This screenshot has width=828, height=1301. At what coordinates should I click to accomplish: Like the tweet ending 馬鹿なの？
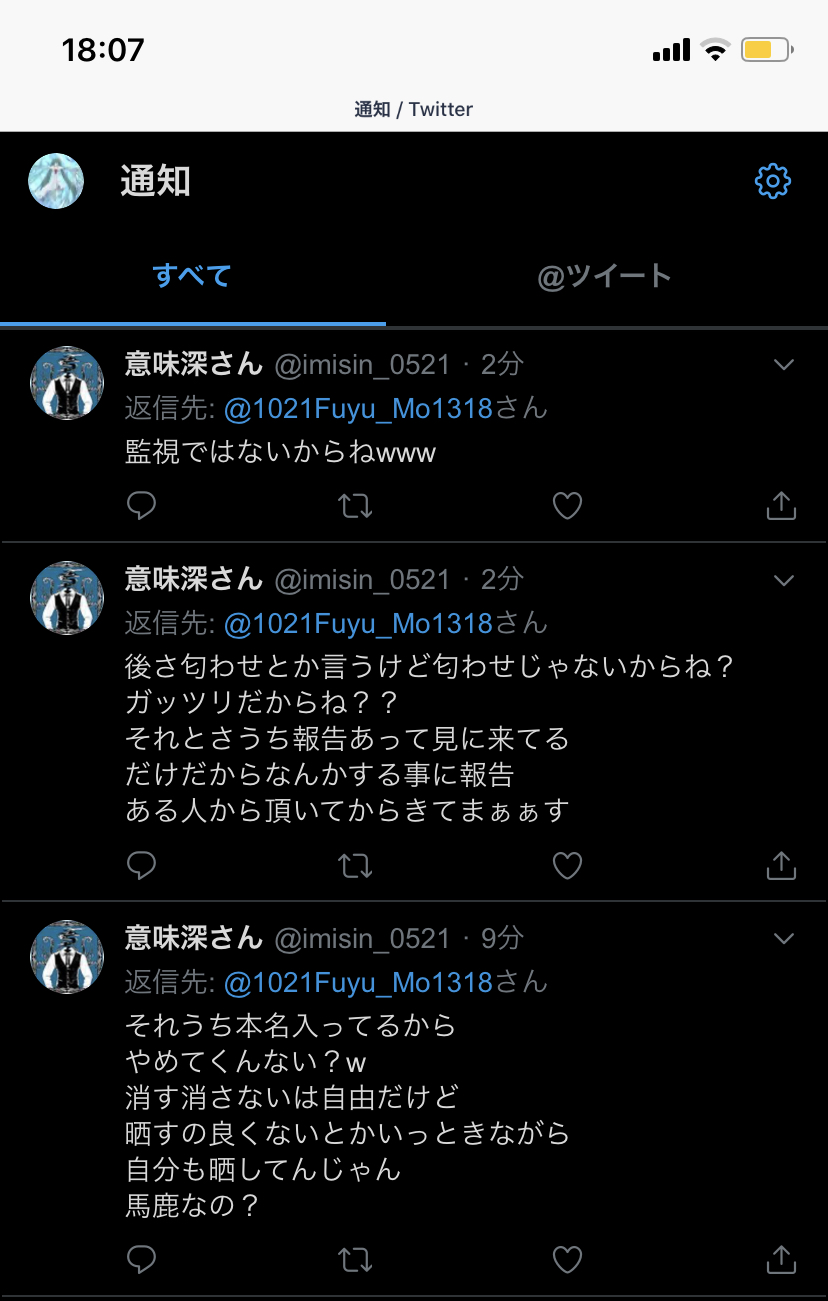pos(567,1259)
